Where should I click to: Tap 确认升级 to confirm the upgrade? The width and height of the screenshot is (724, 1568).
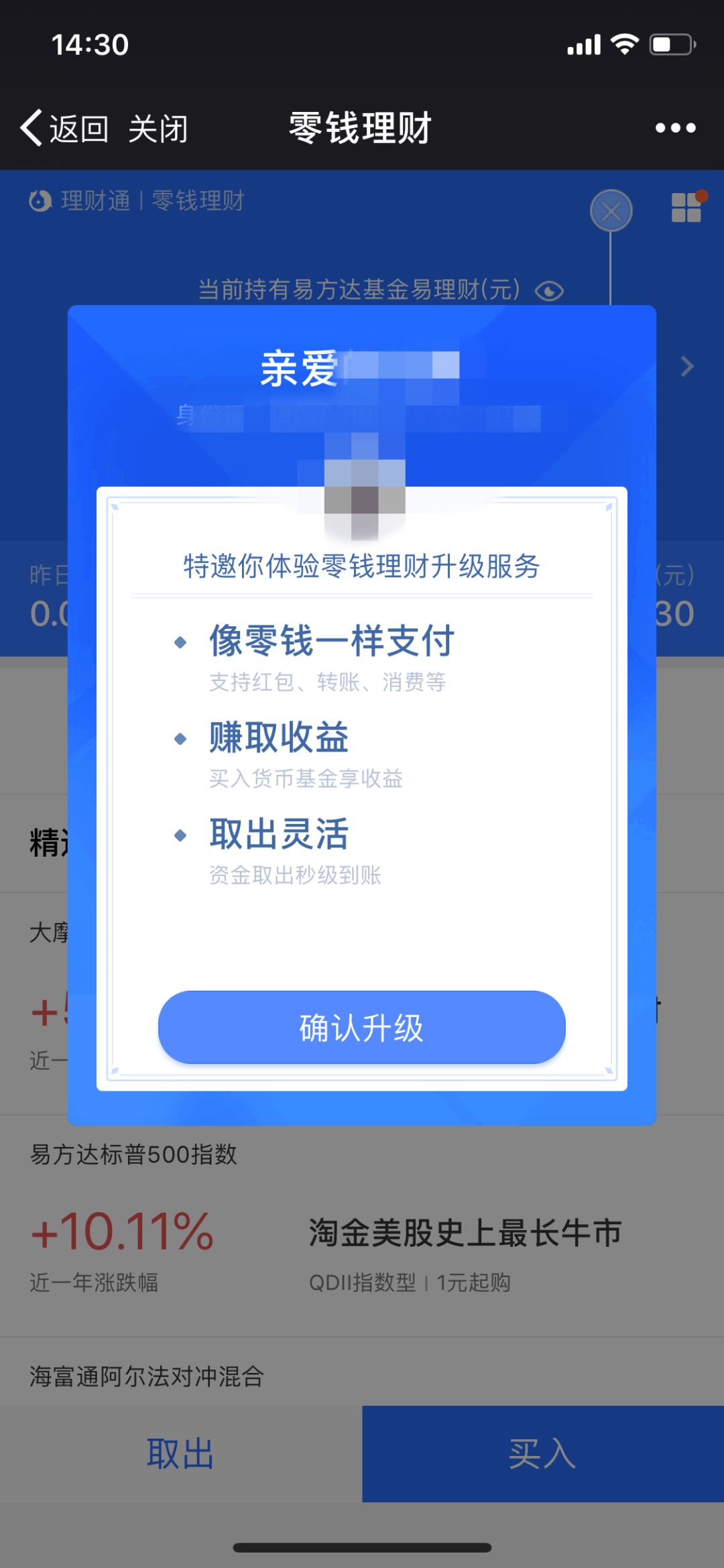(362, 1027)
